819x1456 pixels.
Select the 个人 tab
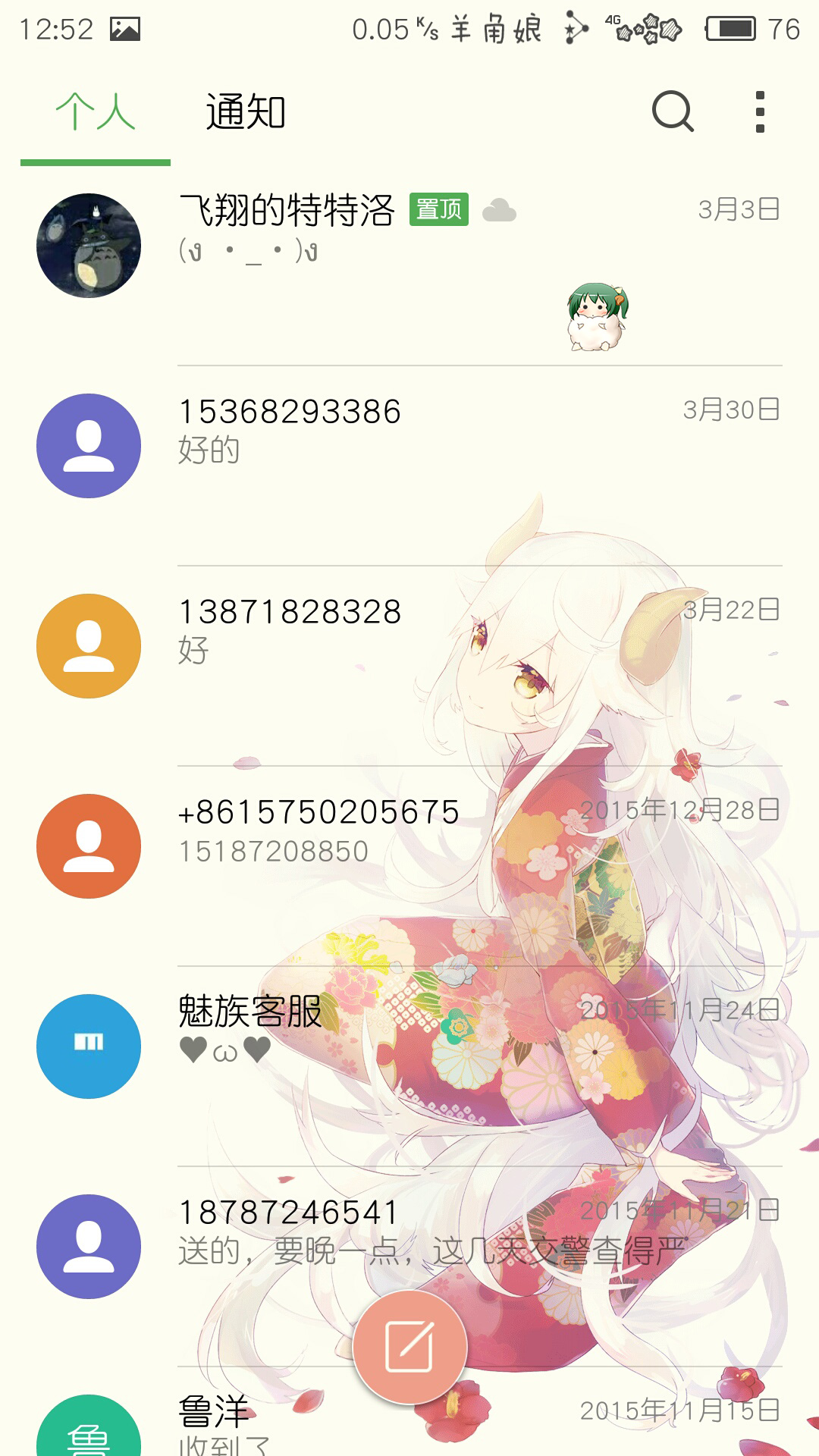[x=96, y=112]
